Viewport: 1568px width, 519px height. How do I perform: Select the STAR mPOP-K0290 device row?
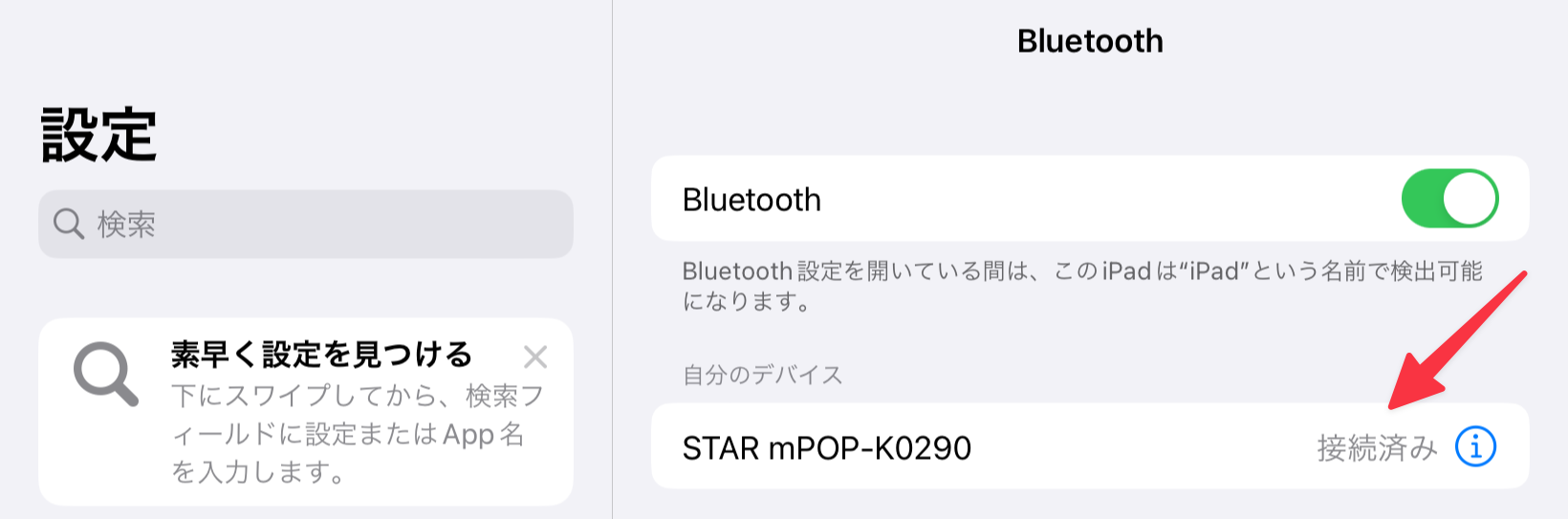point(956,446)
